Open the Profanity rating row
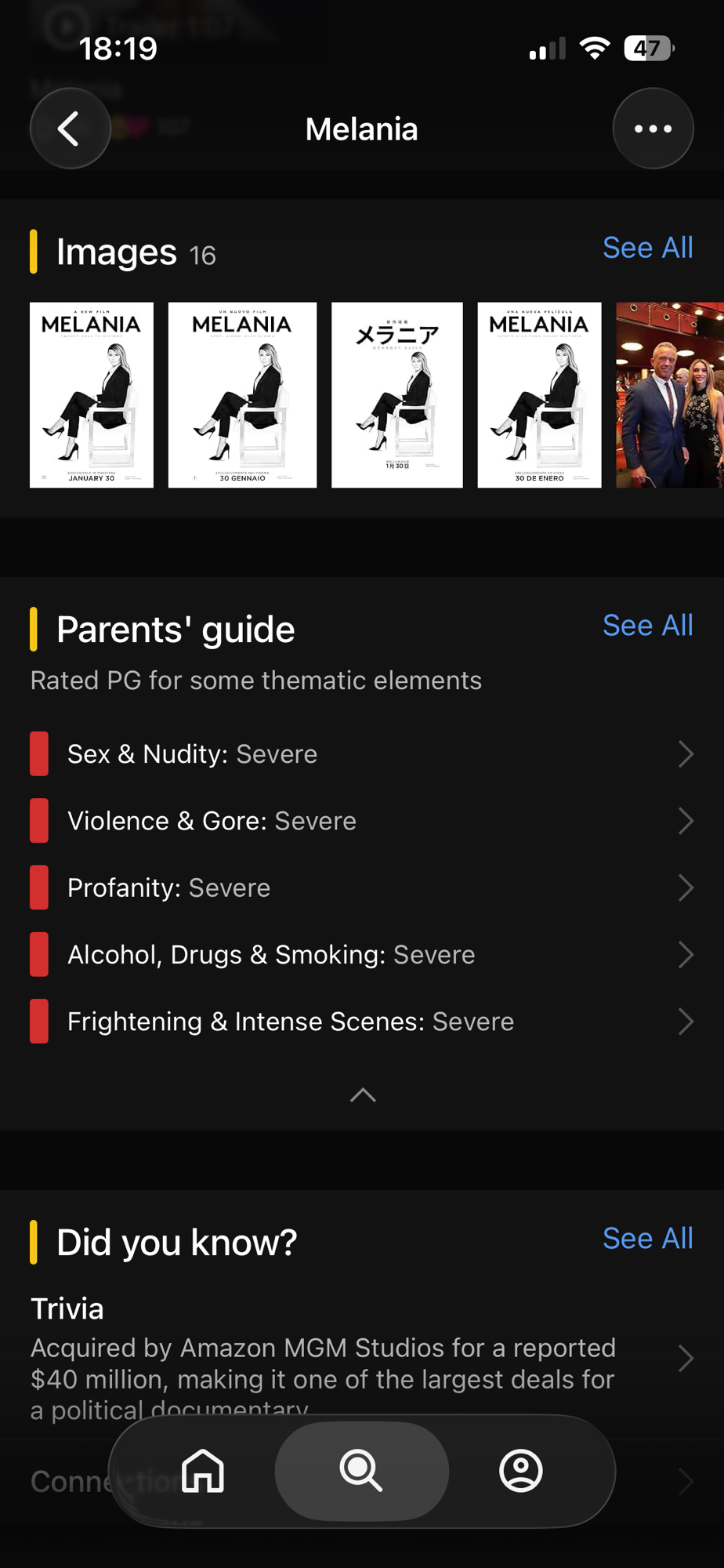This screenshot has width=724, height=1568. [360, 887]
